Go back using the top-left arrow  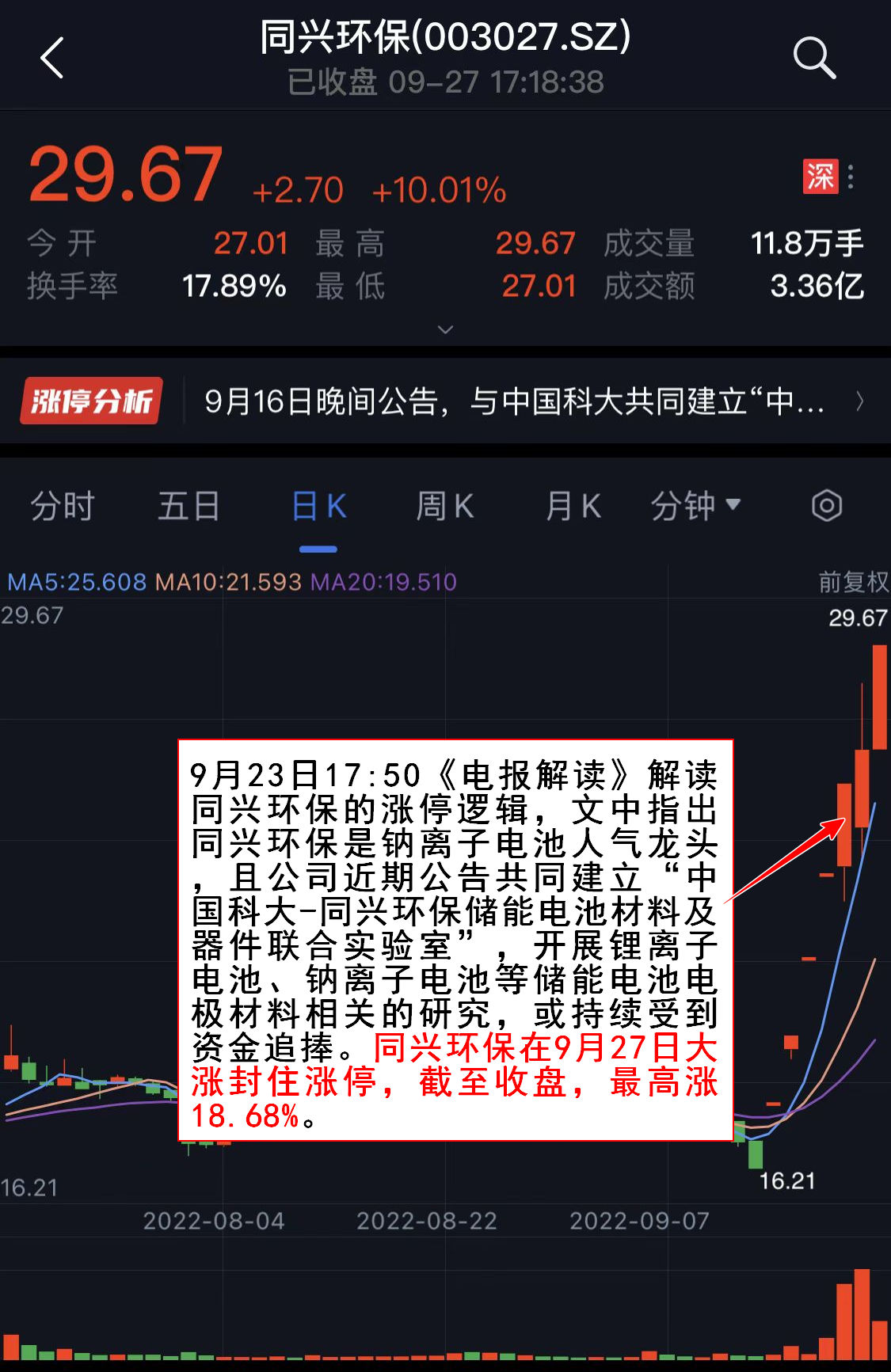click(x=52, y=58)
